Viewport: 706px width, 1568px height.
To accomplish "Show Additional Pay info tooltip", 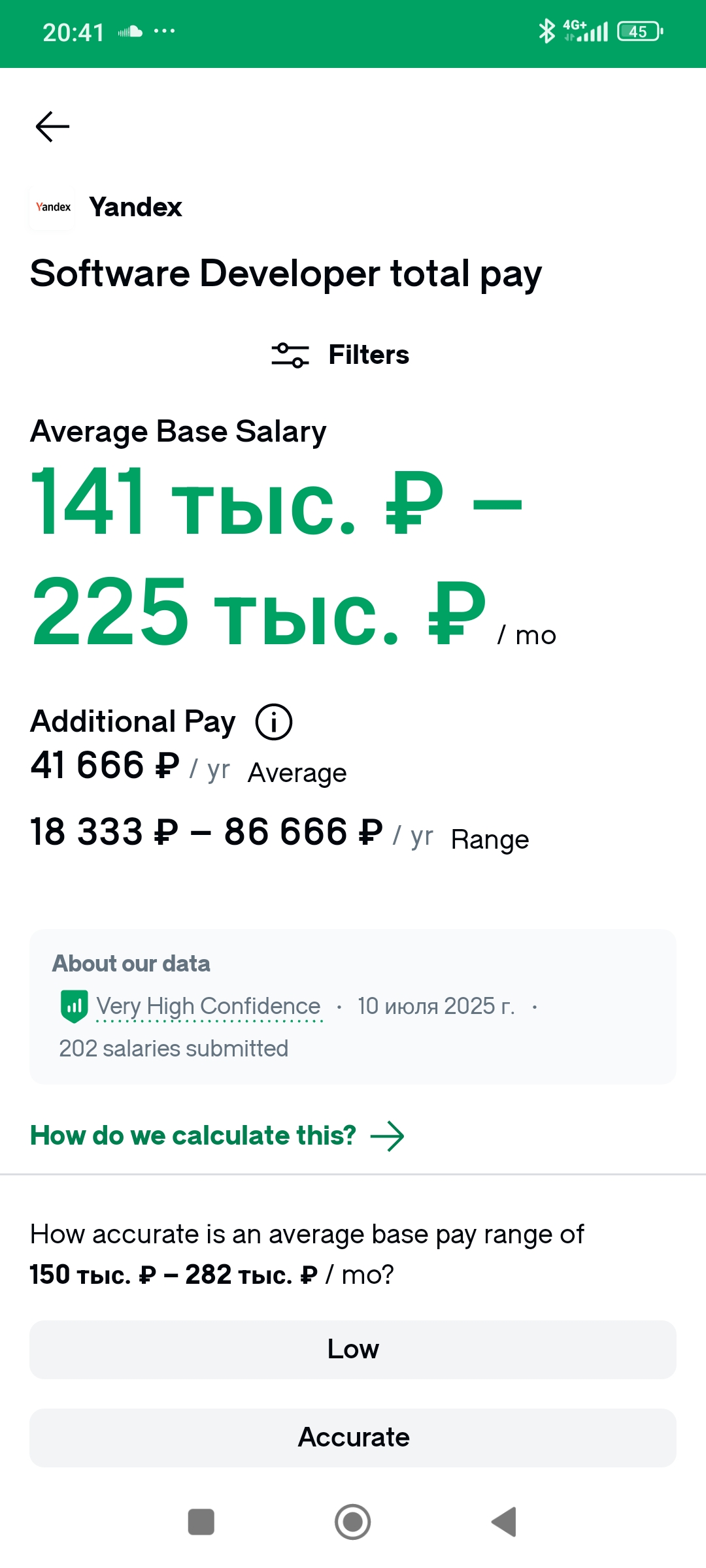I will pos(273,722).
